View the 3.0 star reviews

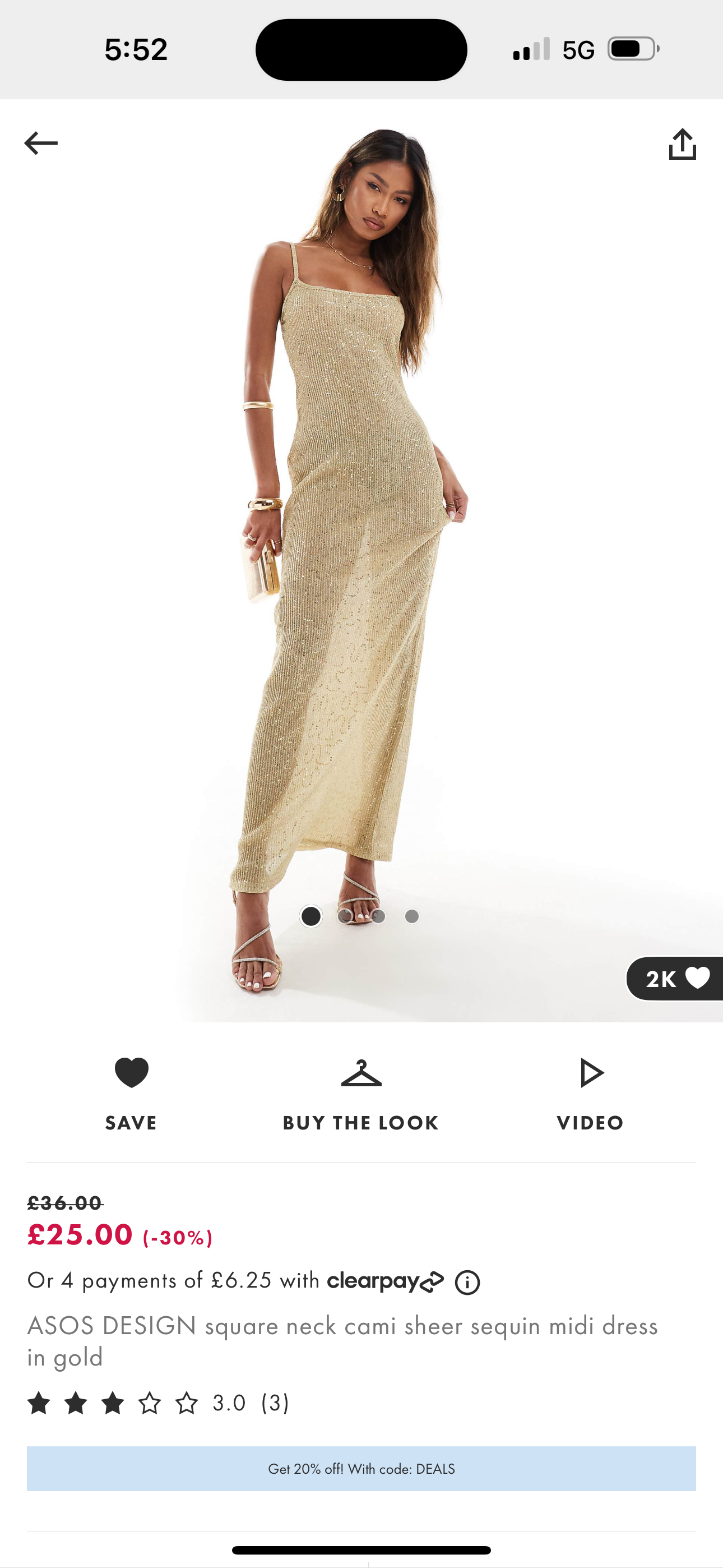(x=158, y=1403)
